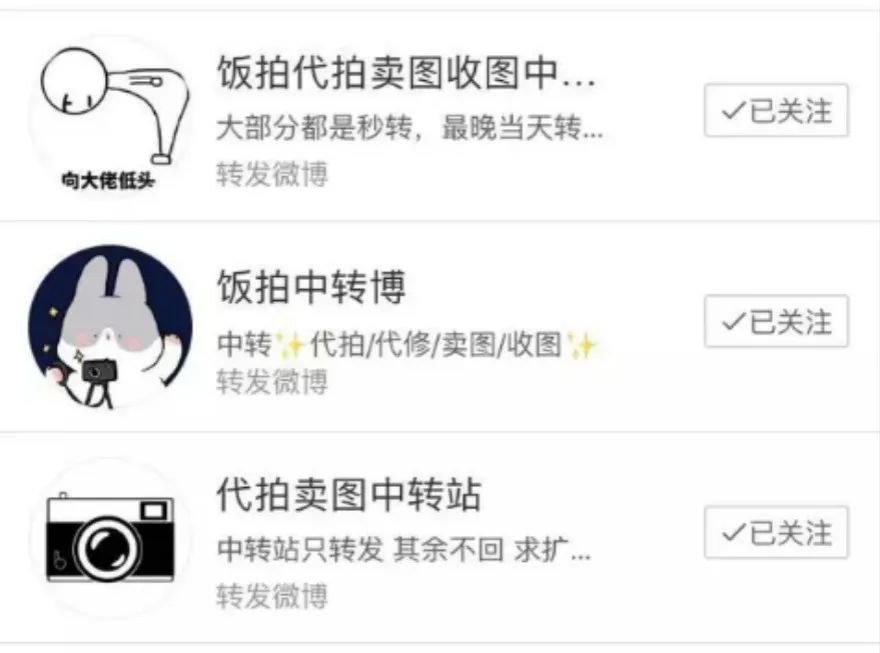Open the 饭拍代拍卖图收图中 account row

coord(440,116)
